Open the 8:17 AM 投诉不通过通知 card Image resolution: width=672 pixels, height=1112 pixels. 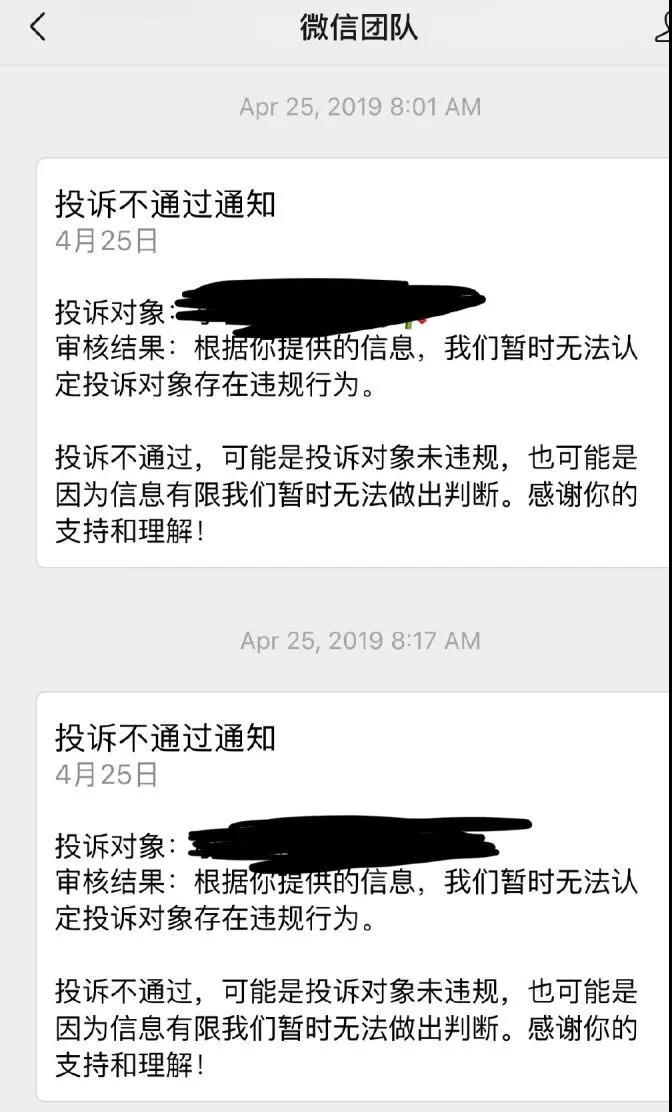click(x=354, y=896)
